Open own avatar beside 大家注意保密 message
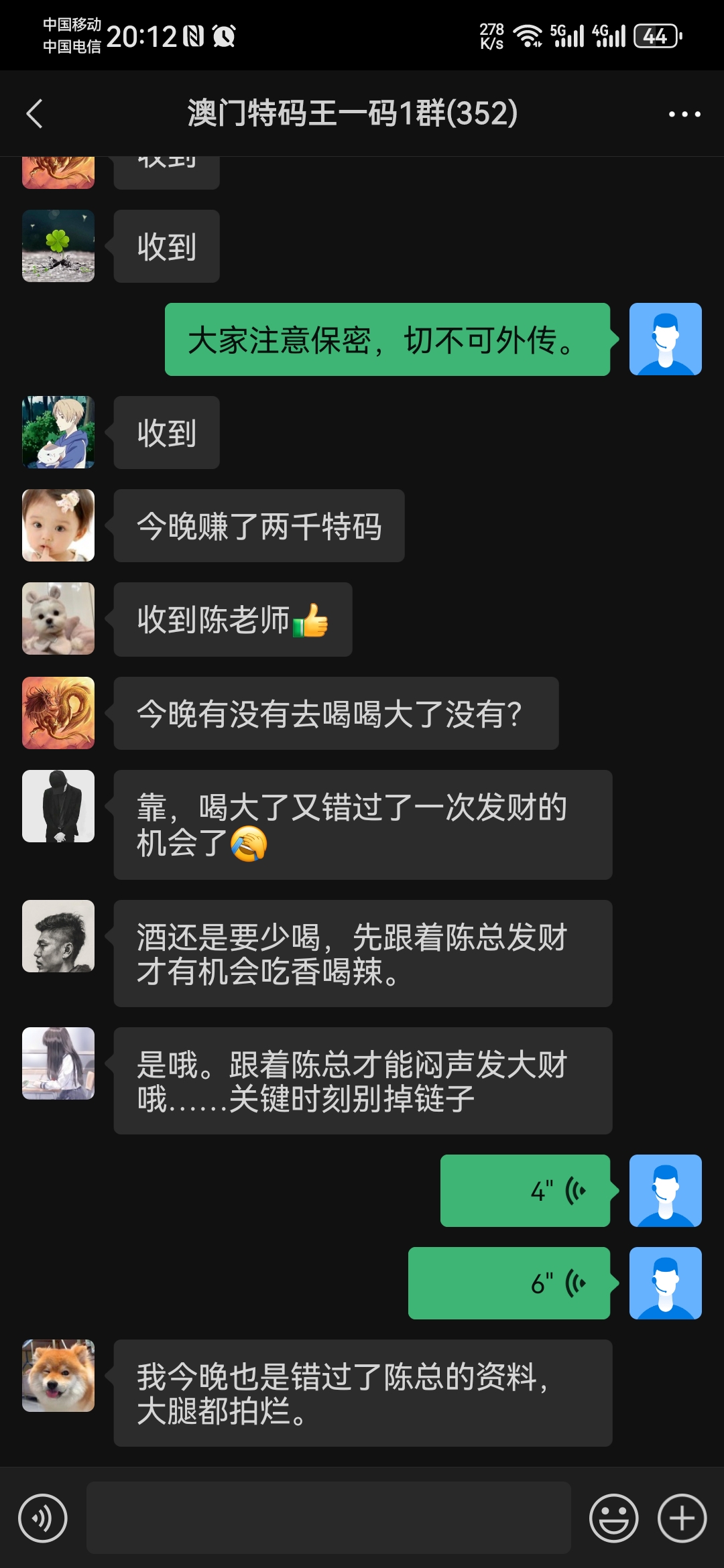This screenshot has width=724, height=1568. point(665,339)
